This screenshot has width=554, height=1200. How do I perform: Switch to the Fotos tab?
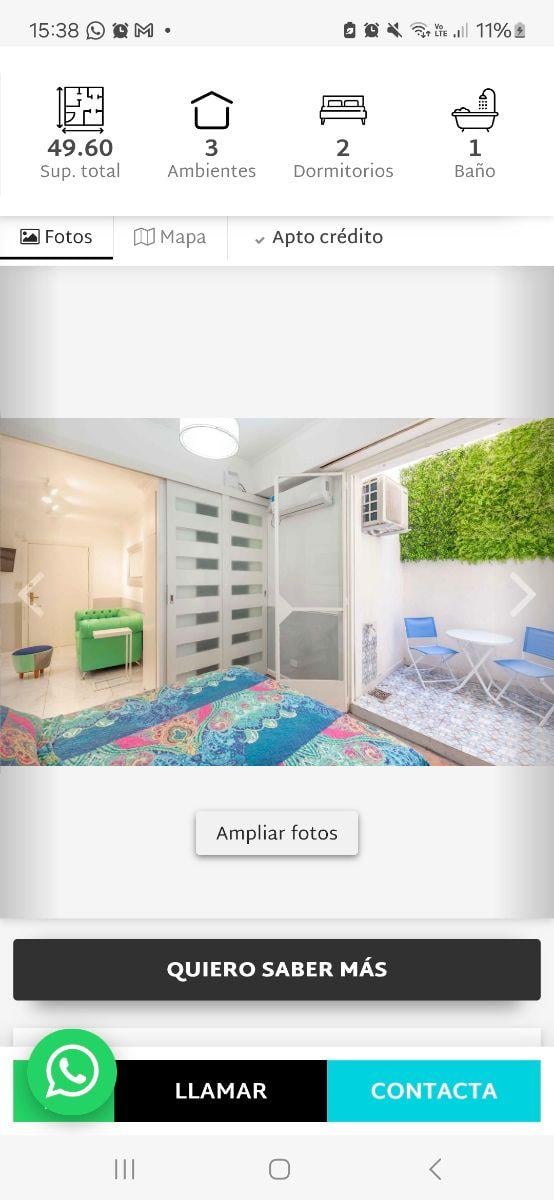pyautogui.click(x=56, y=238)
